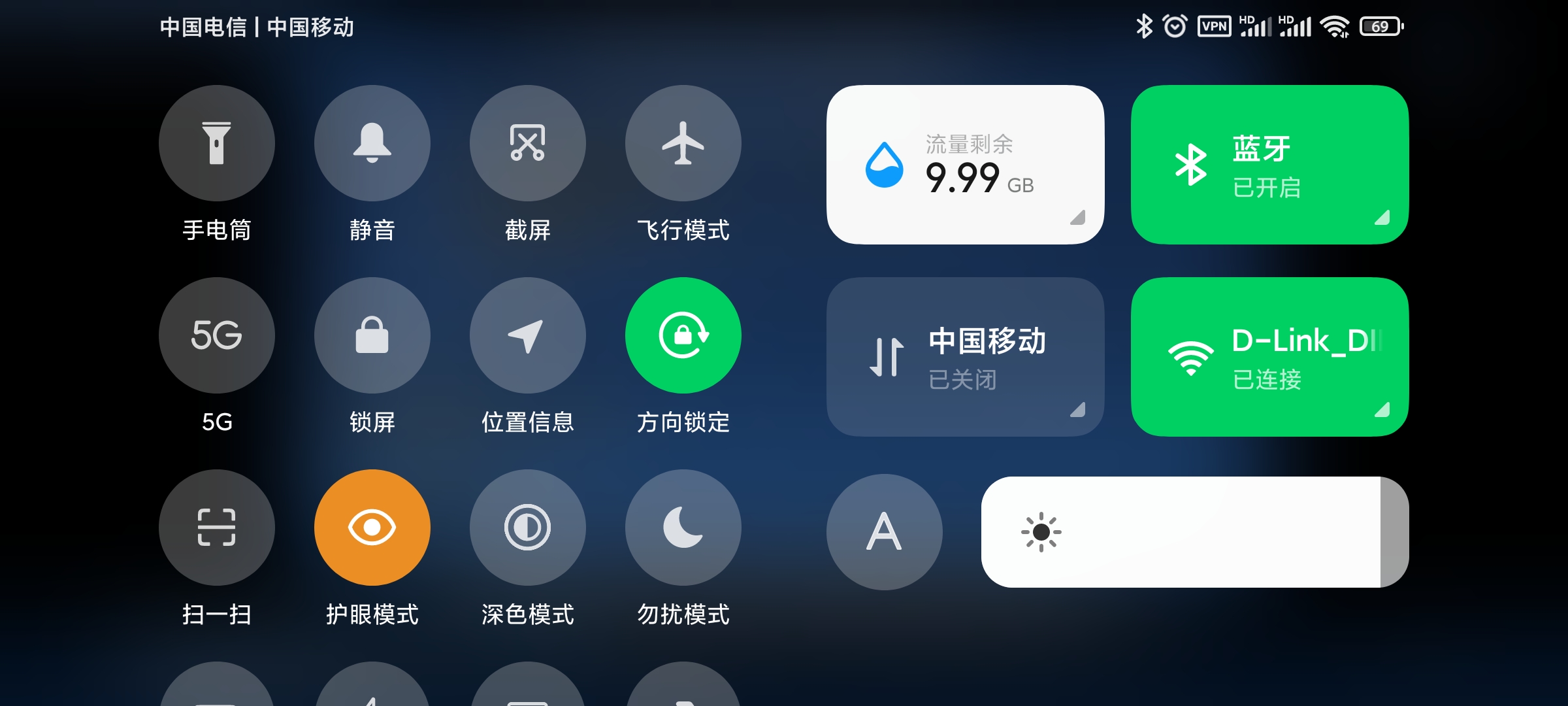Open the scanner (扫一扫)

coord(216,528)
